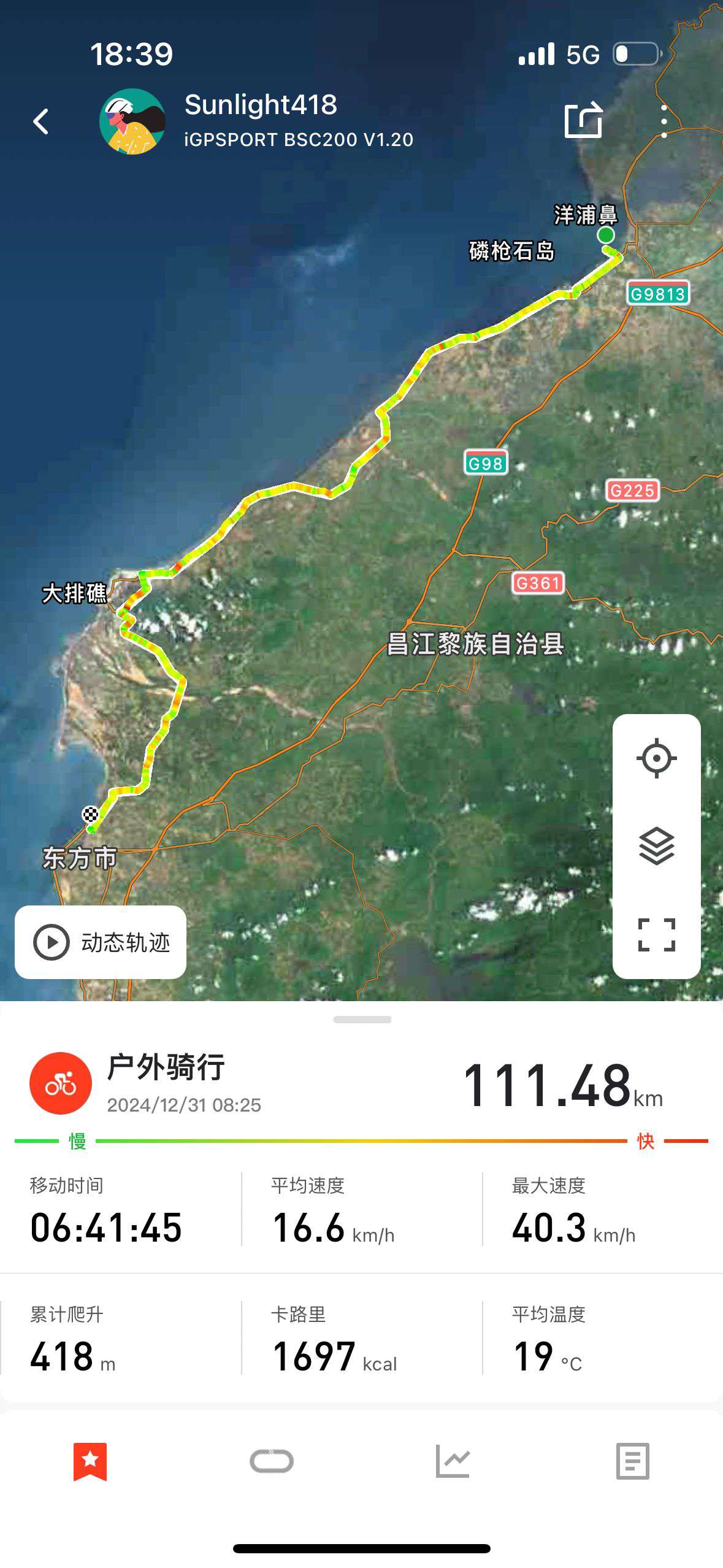Go back using the top-left arrow

coord(41,121)
